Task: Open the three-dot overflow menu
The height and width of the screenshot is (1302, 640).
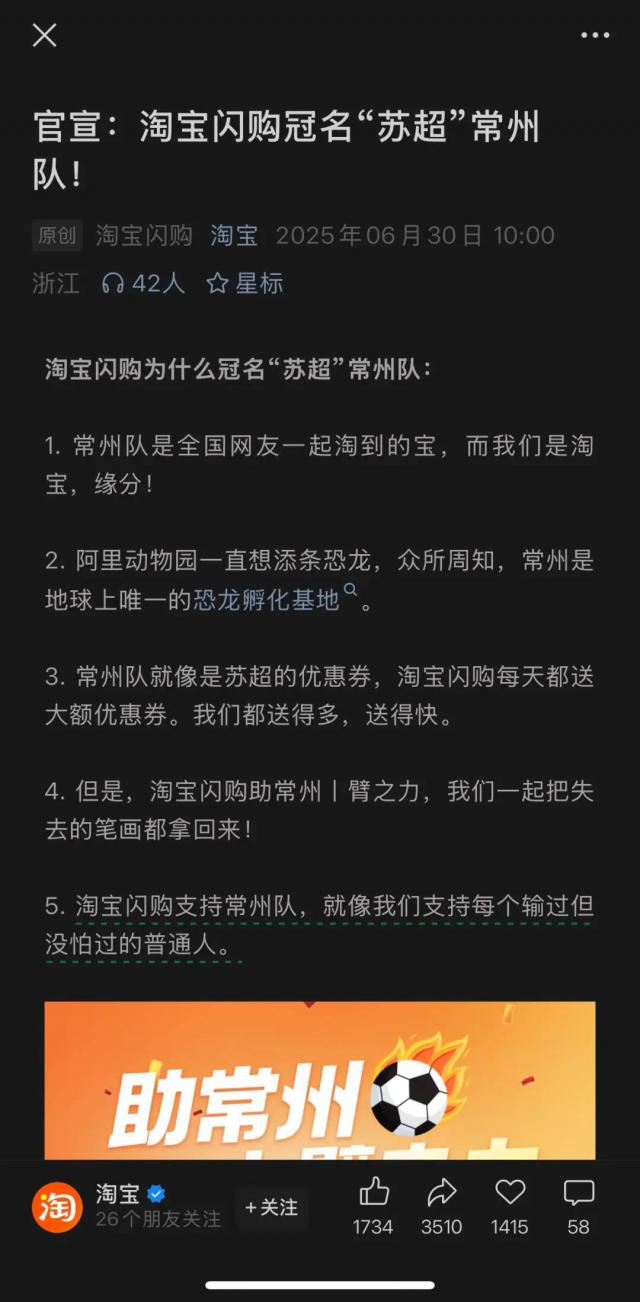Action: (x=595, y=36)
